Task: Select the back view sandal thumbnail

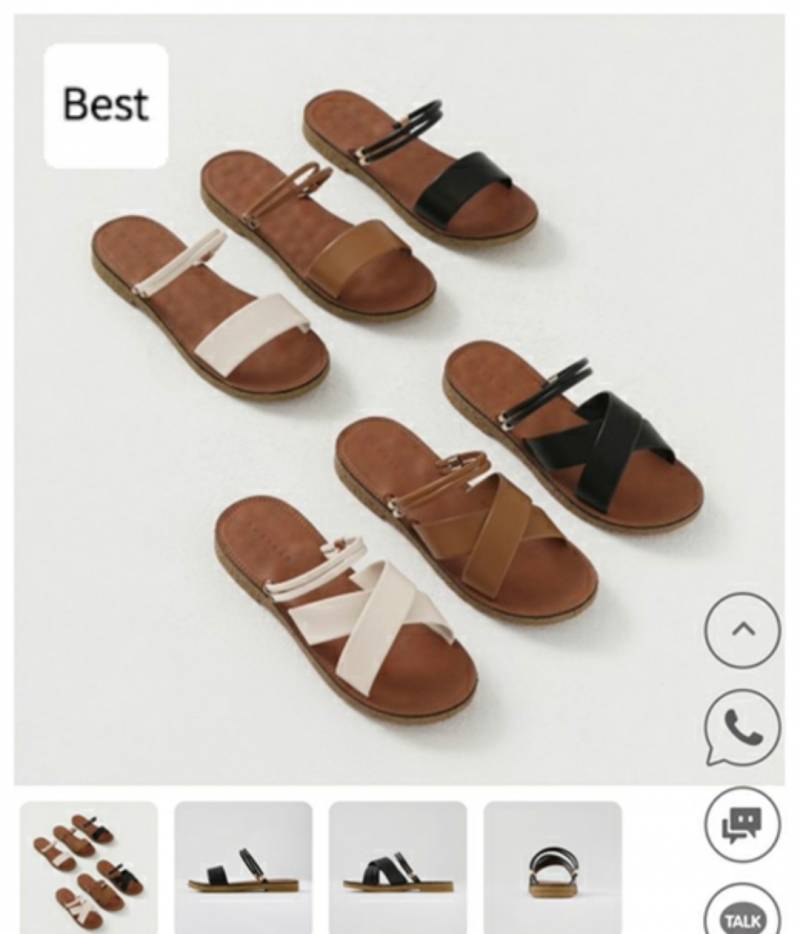Action: (x=552, y=866)
